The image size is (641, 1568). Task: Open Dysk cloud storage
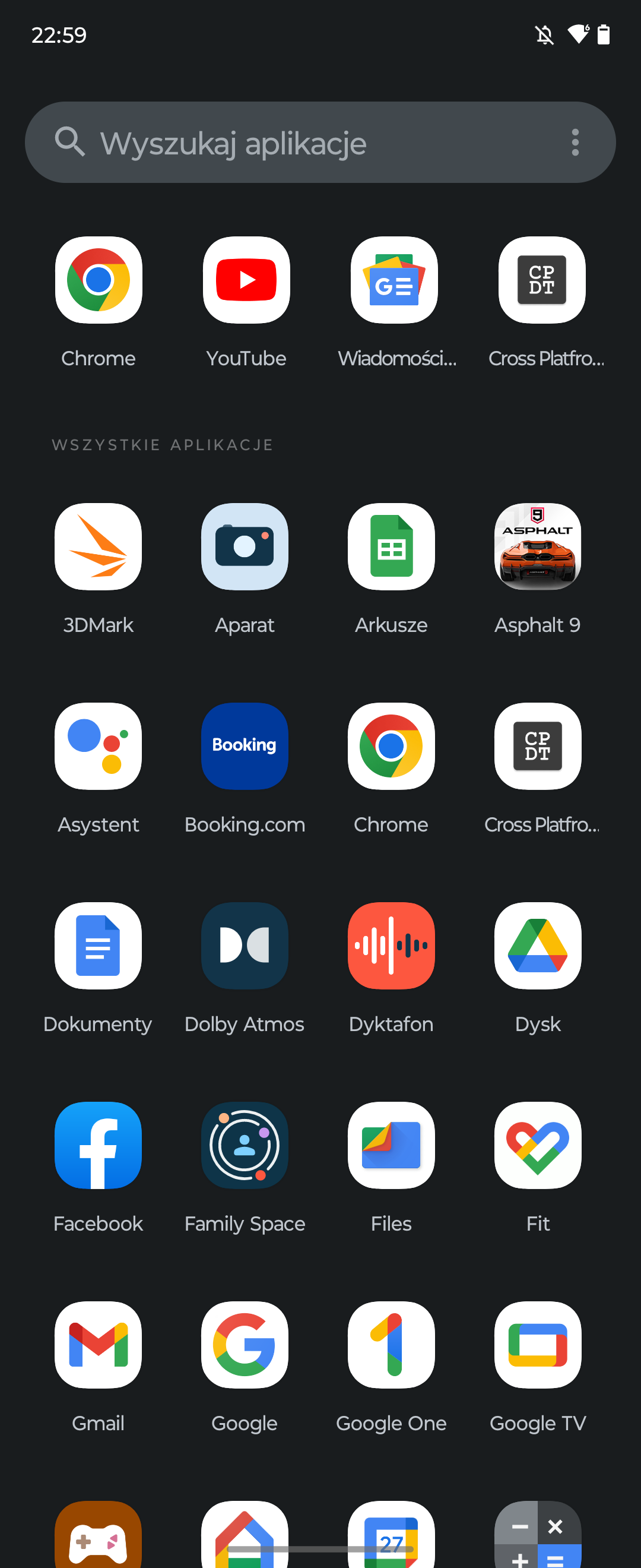538,946
